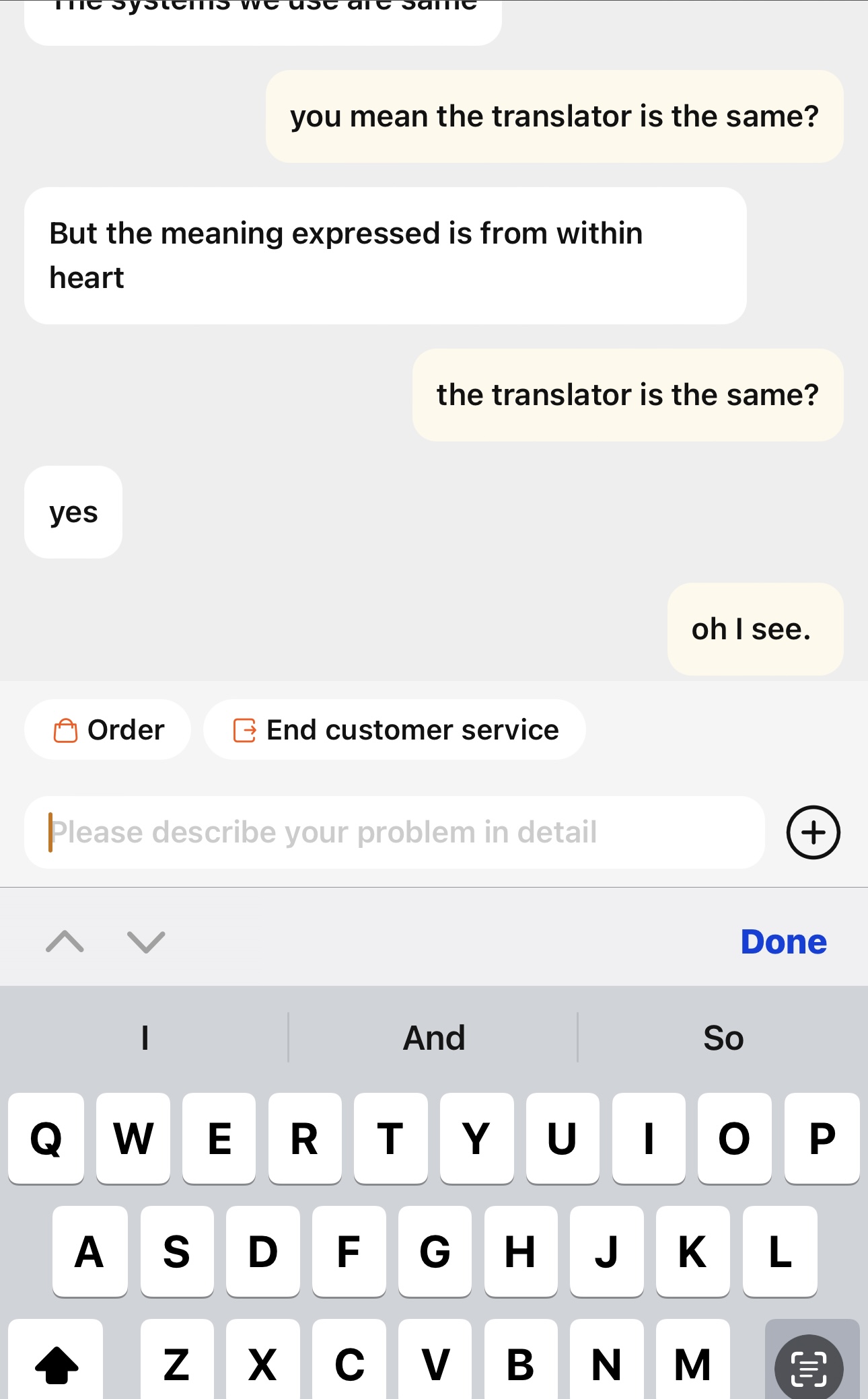Choose the "And" predictive suggestion

[434, 1038]
